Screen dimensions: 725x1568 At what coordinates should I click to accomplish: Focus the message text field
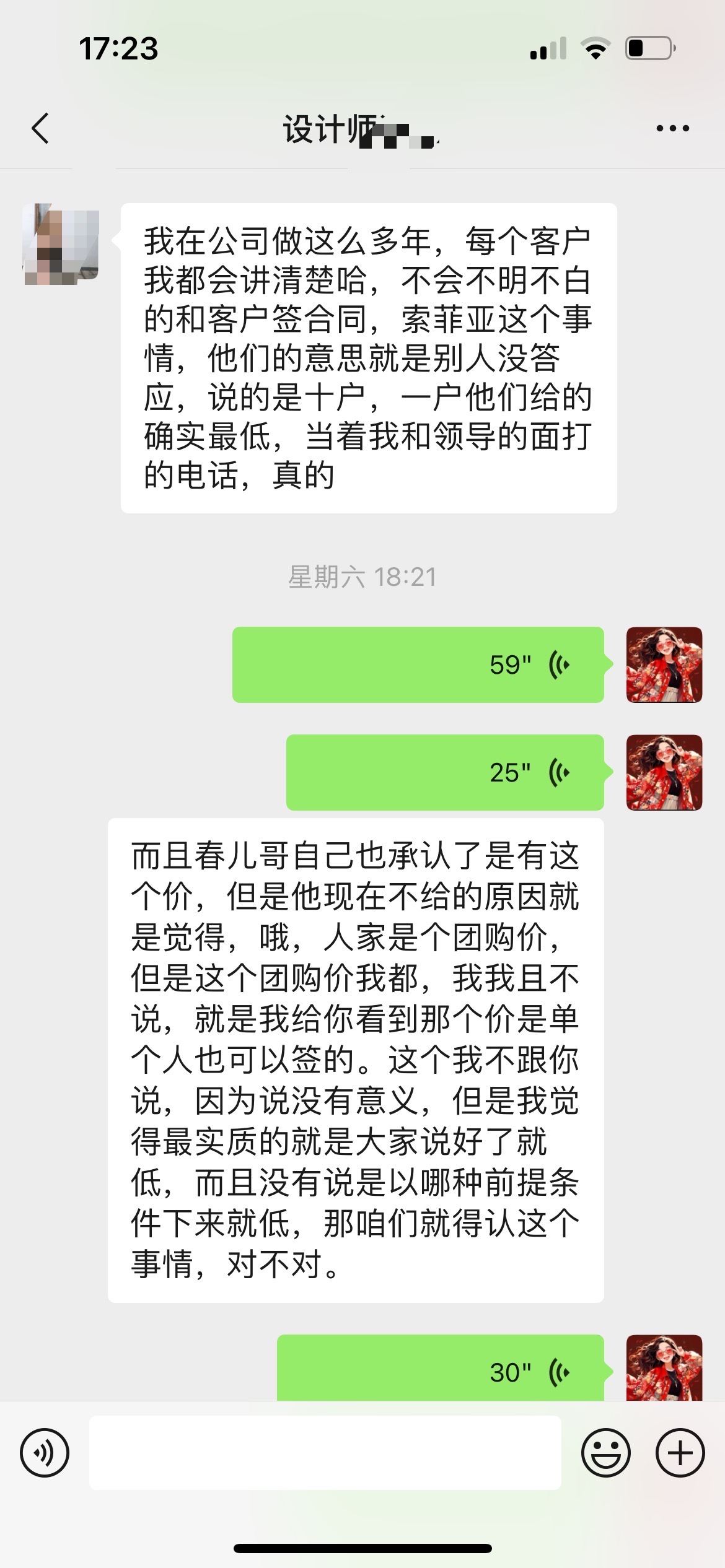(325, 1453)
